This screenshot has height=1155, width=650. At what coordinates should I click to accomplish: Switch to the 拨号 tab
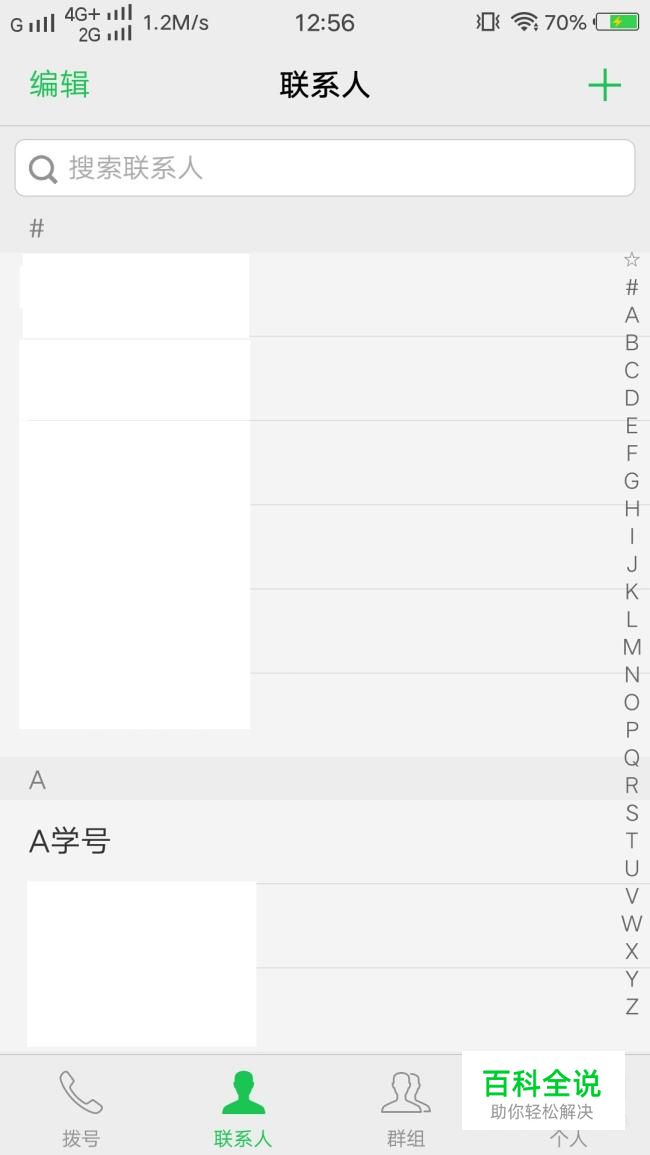click(81, 1108)
